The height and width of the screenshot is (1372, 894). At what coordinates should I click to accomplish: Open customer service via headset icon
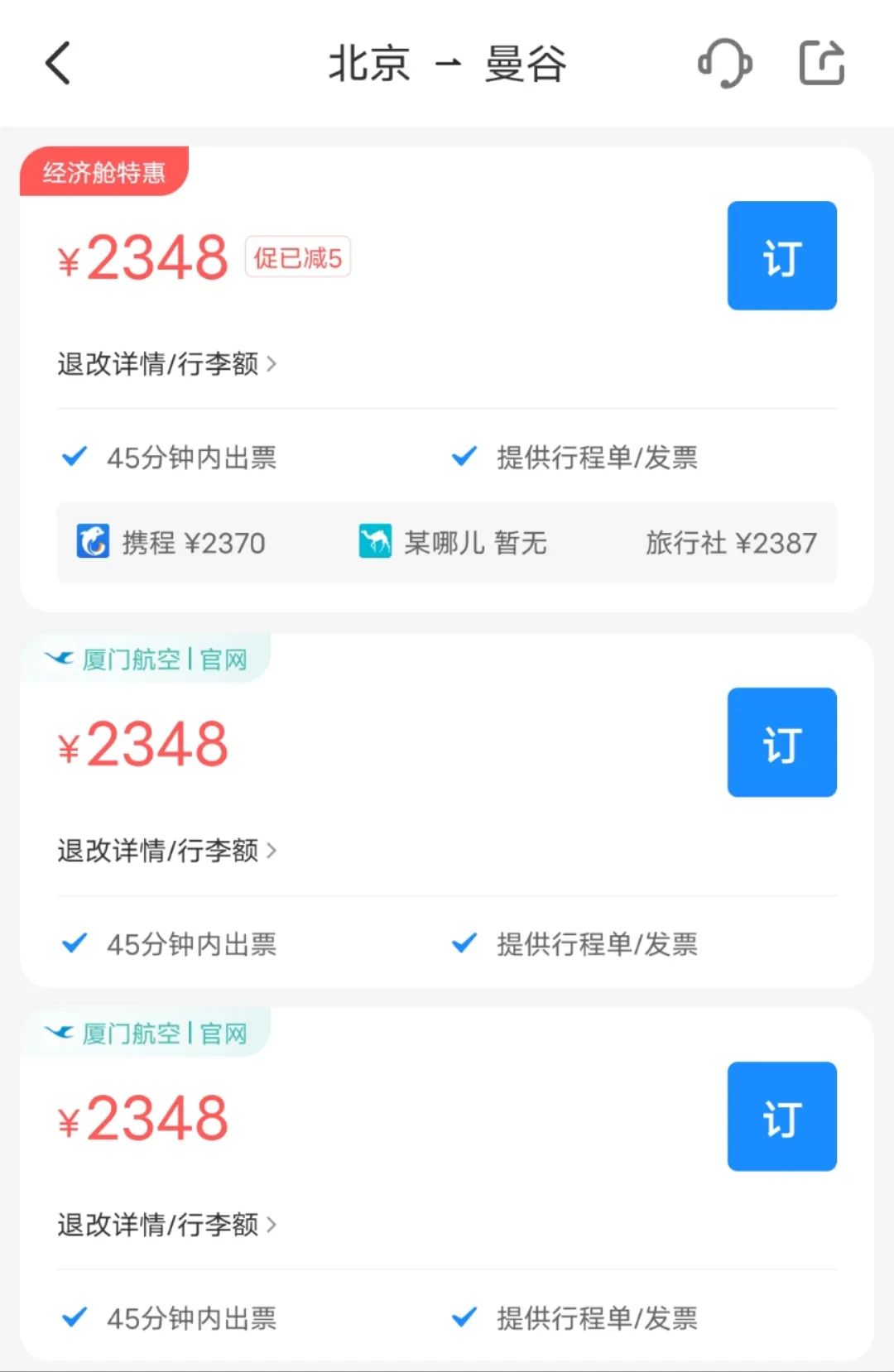(x=724, y=63)
